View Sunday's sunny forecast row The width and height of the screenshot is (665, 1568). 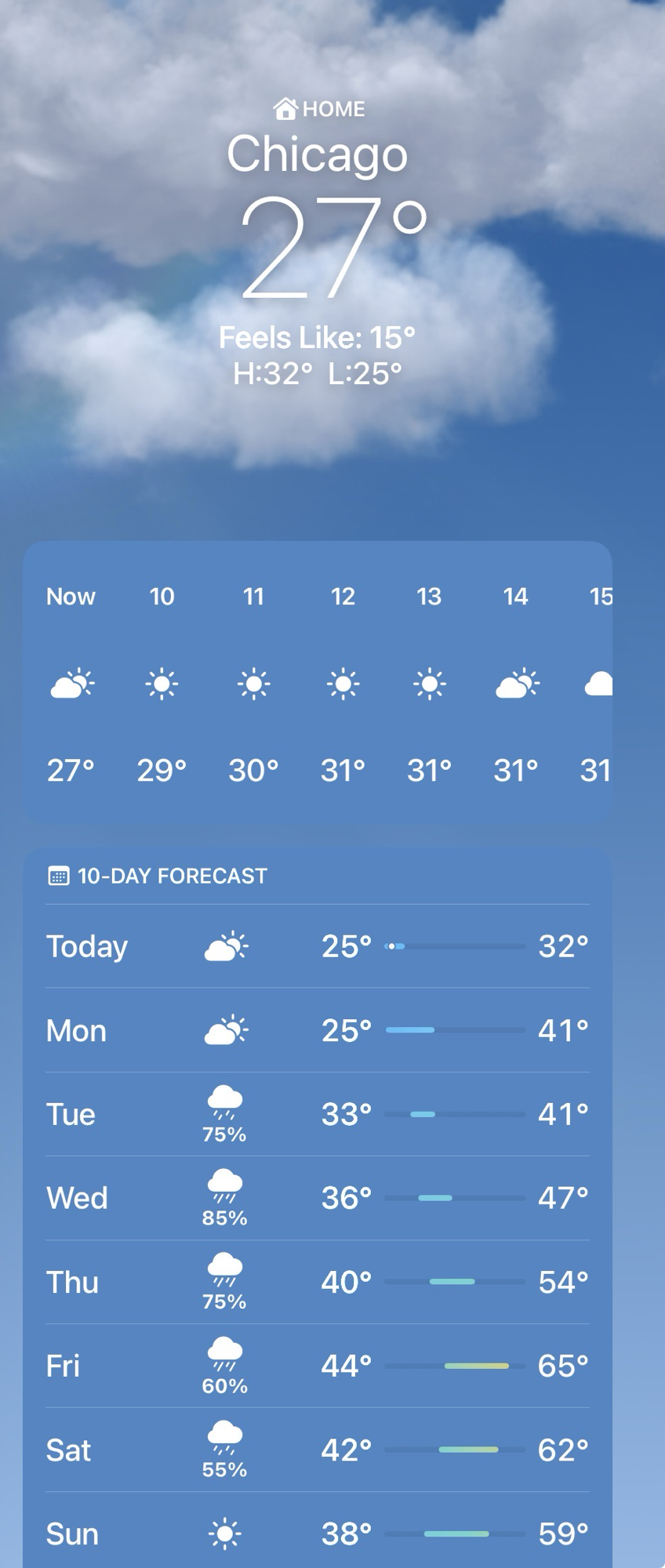pyautogui.click(x=317, y=1533)
